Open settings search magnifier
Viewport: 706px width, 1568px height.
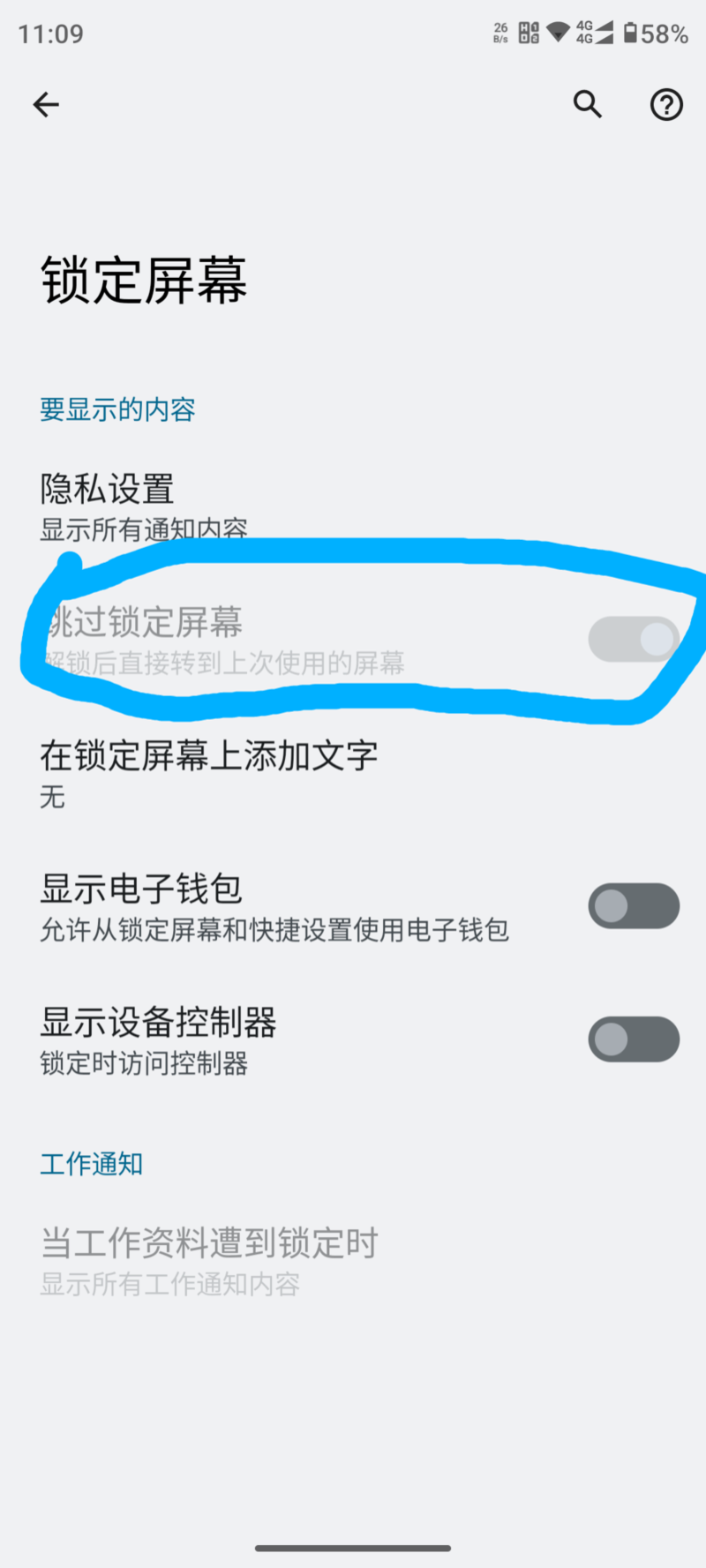click(588, 104)
